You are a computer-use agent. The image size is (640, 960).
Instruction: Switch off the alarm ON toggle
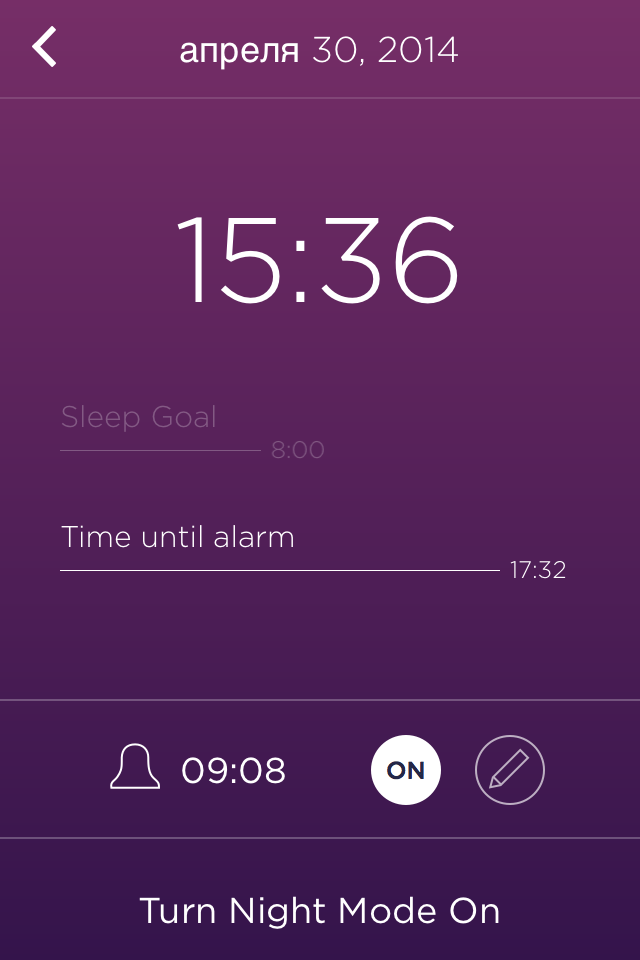click(x=405, y=770)
